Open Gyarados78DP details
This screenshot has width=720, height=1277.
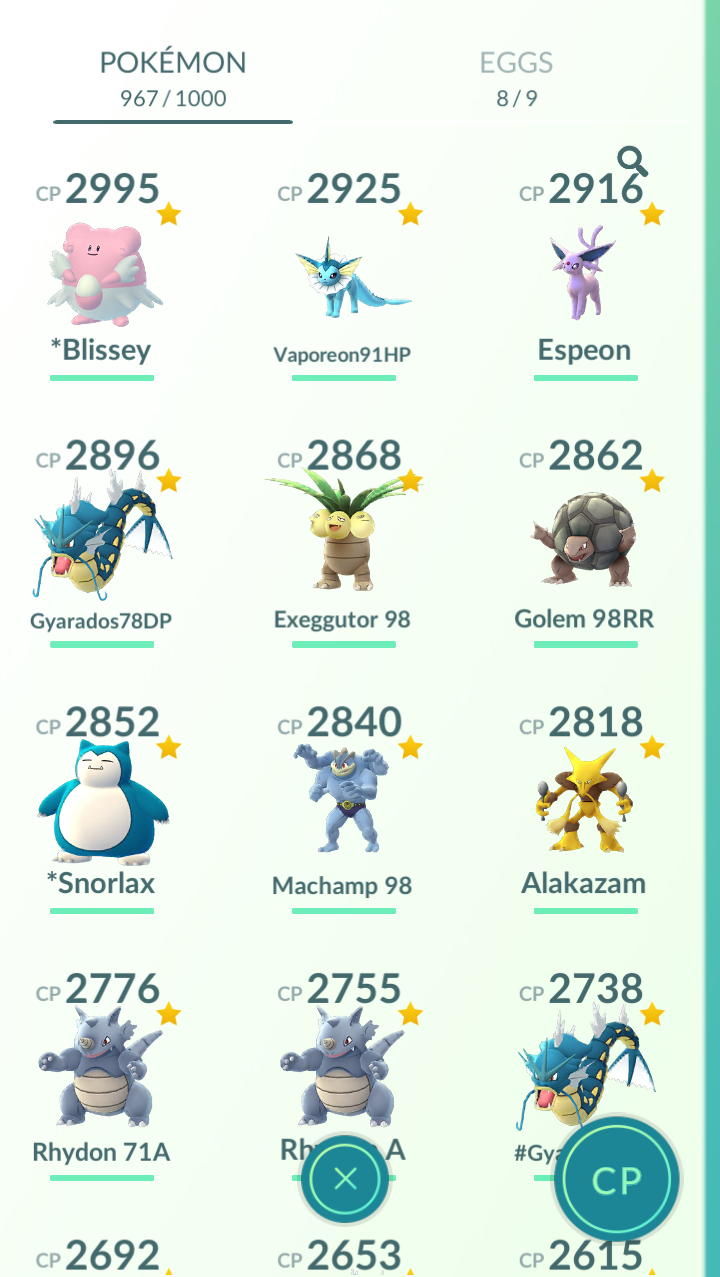(102, 541)
